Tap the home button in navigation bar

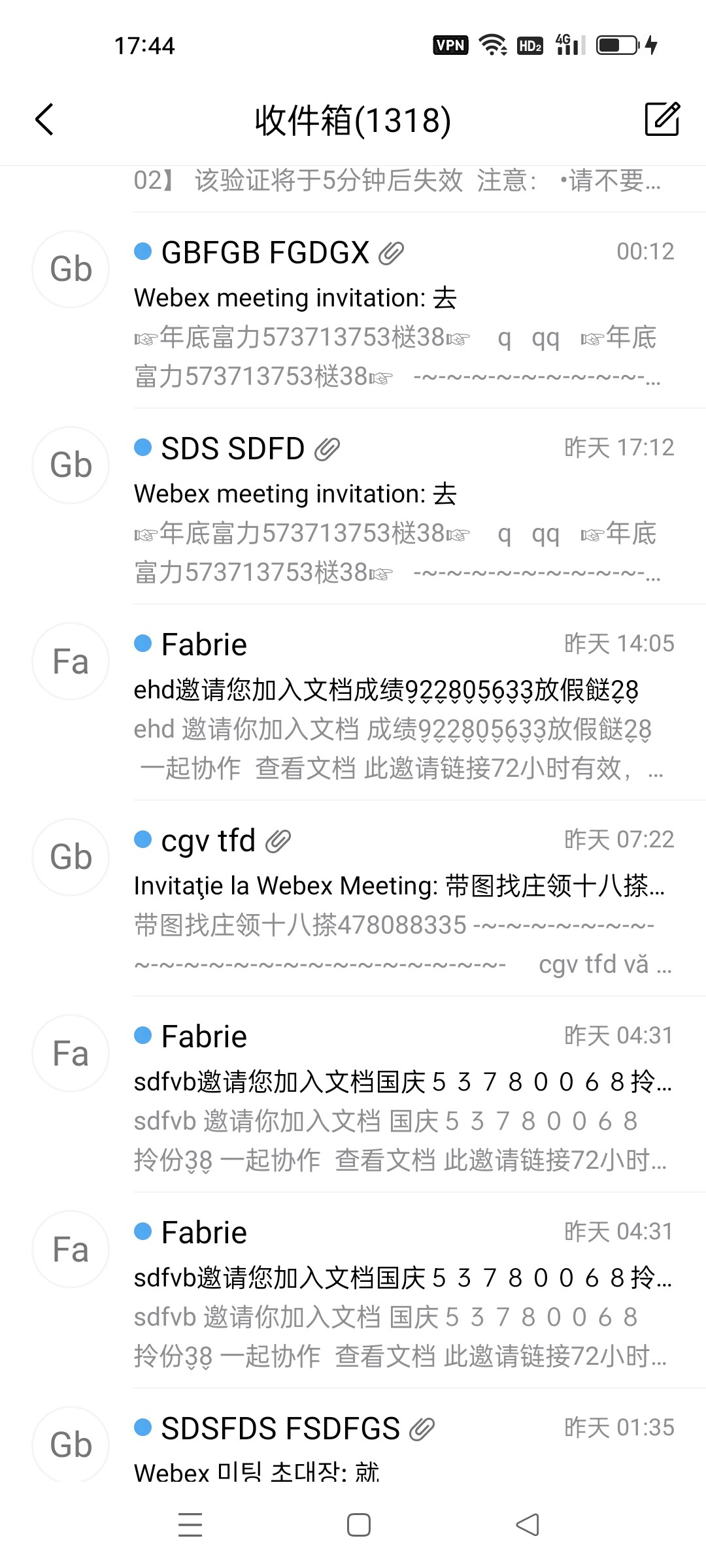[358, 1524]
